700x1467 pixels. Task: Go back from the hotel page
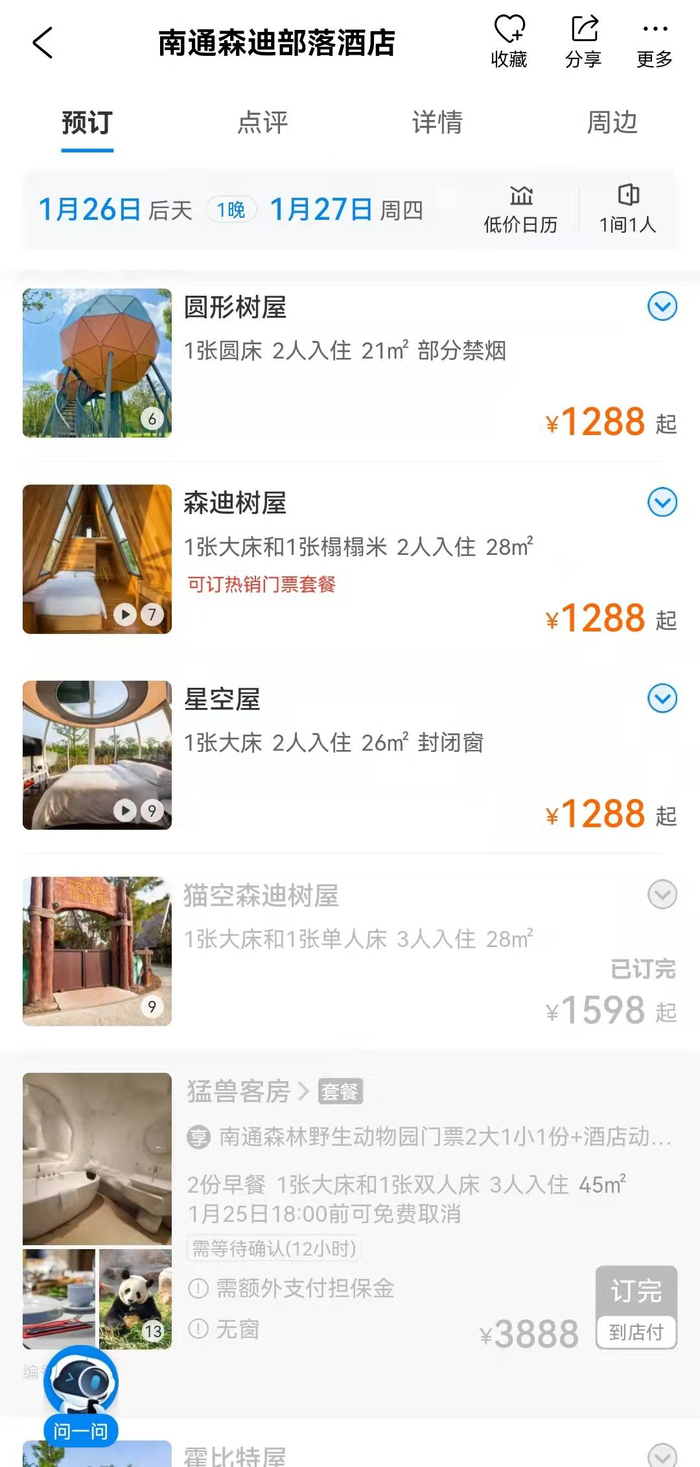(x=42, y=43)
